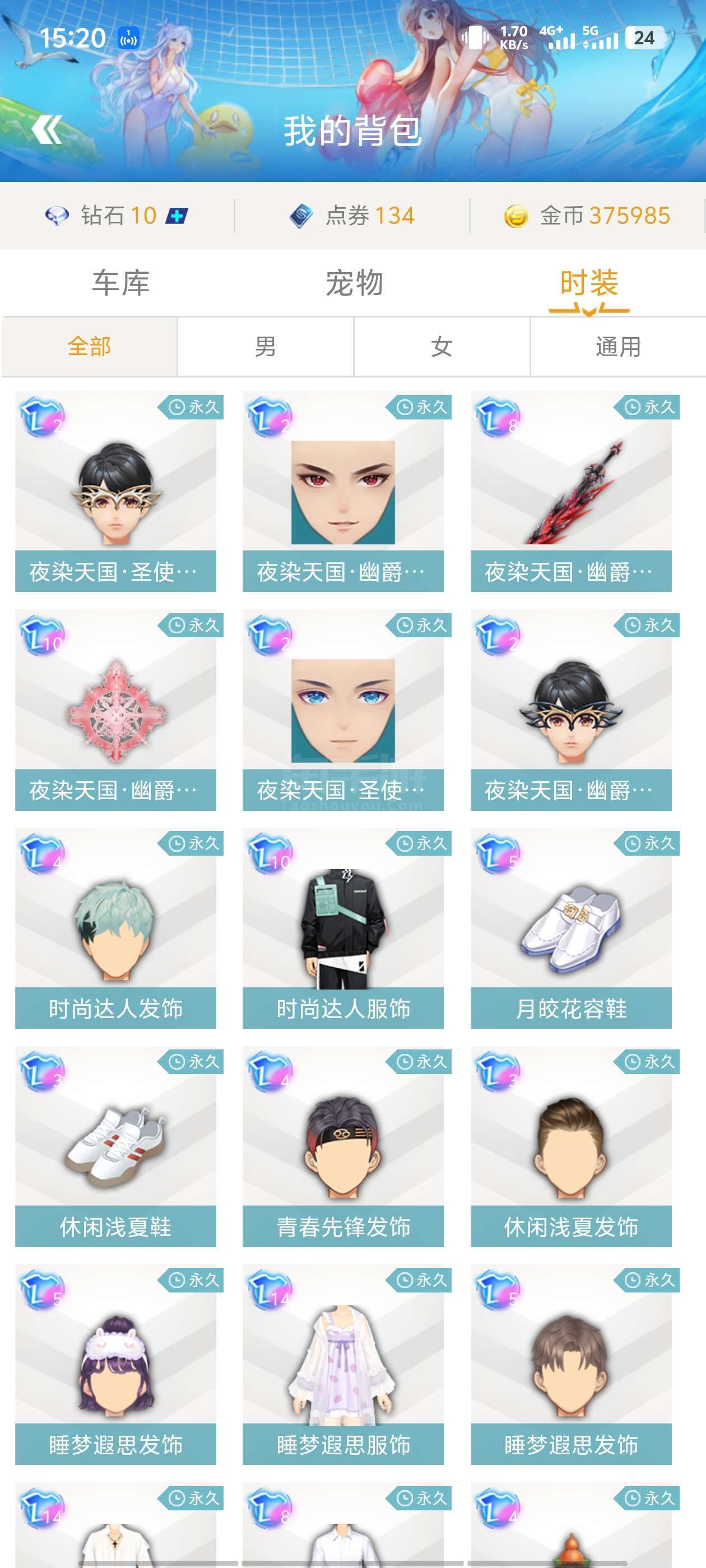706x1568 pixels.
Task: Go back using the double-arrow icon
Action: coord(48,129)
